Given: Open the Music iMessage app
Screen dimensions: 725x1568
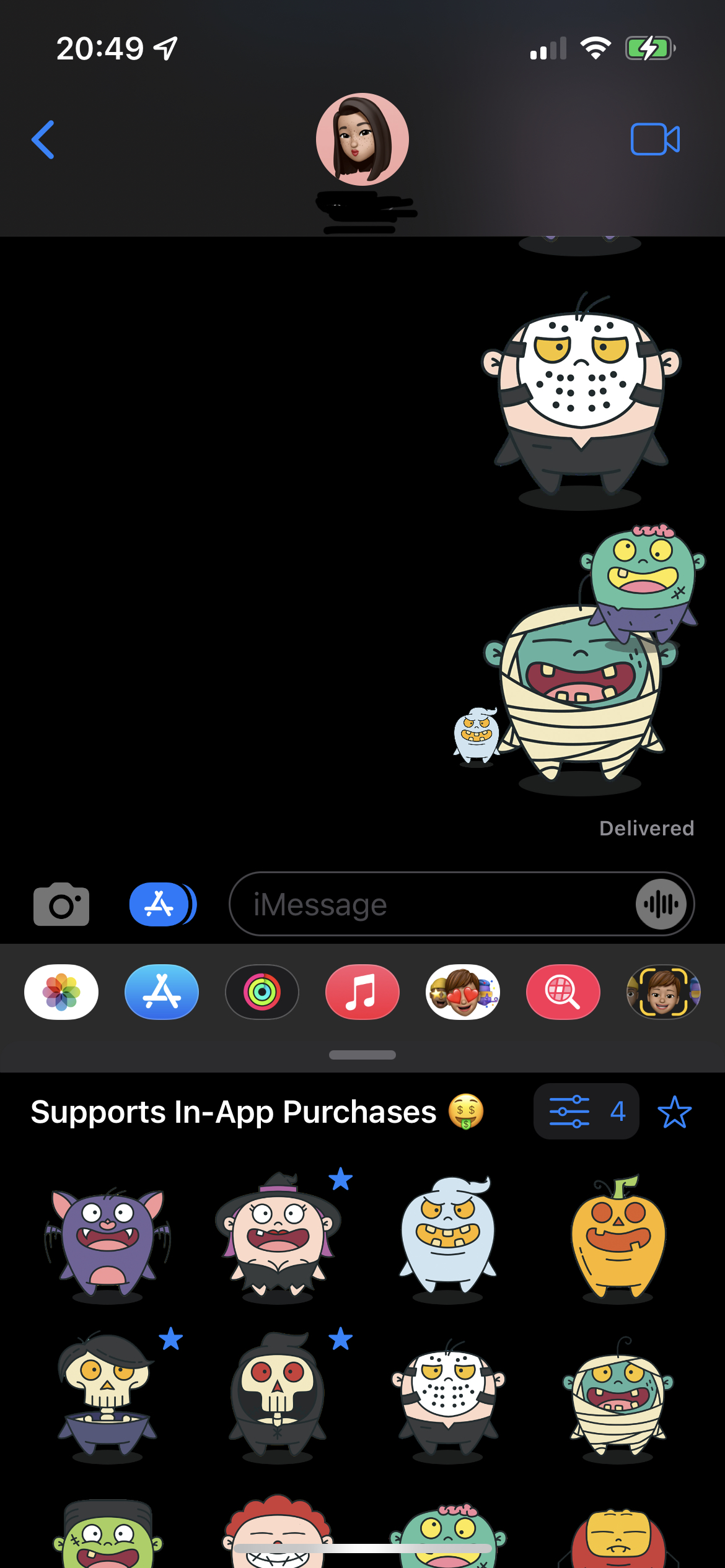Looking at the screenshot, I should tap(362, 992).
